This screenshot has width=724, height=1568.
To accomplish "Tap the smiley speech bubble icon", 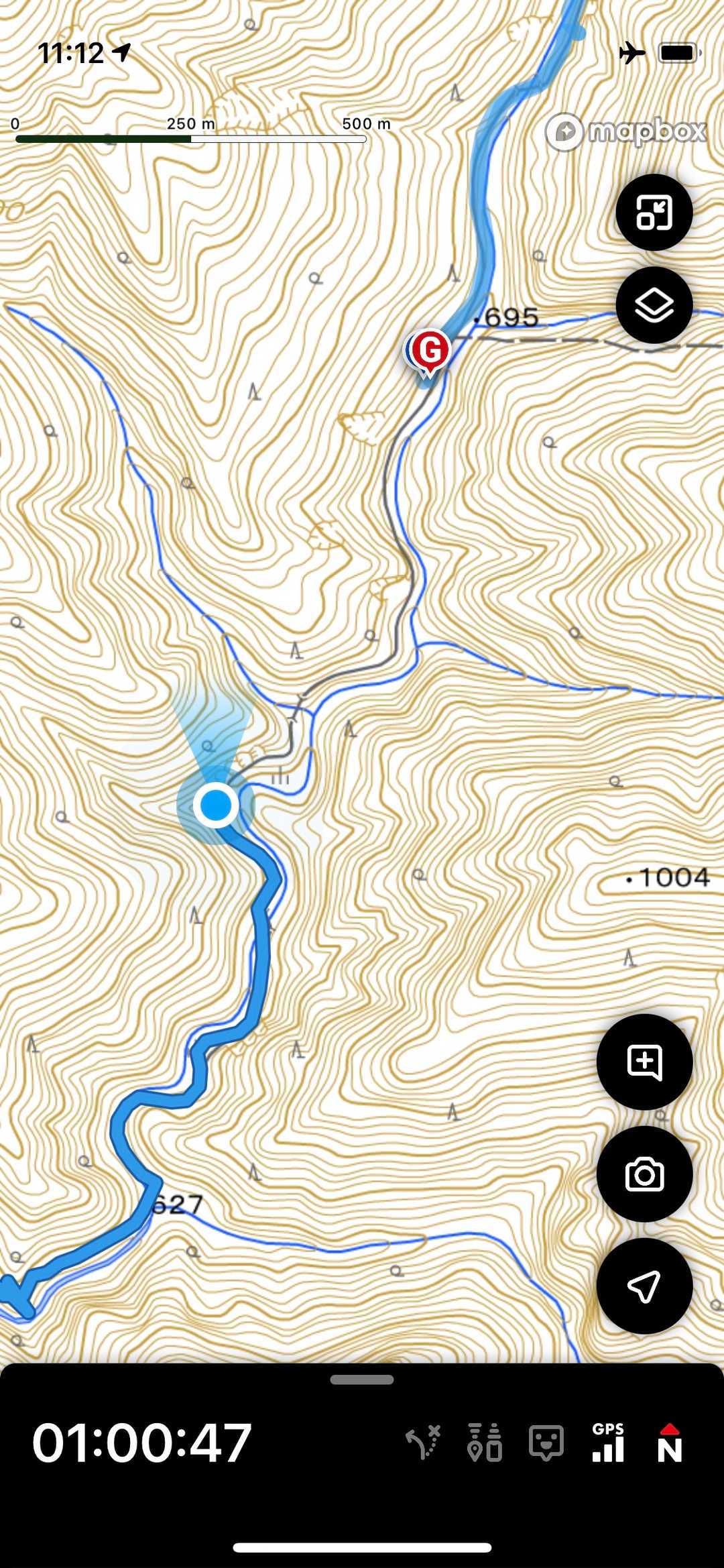I will click(x=546, y=1443).
